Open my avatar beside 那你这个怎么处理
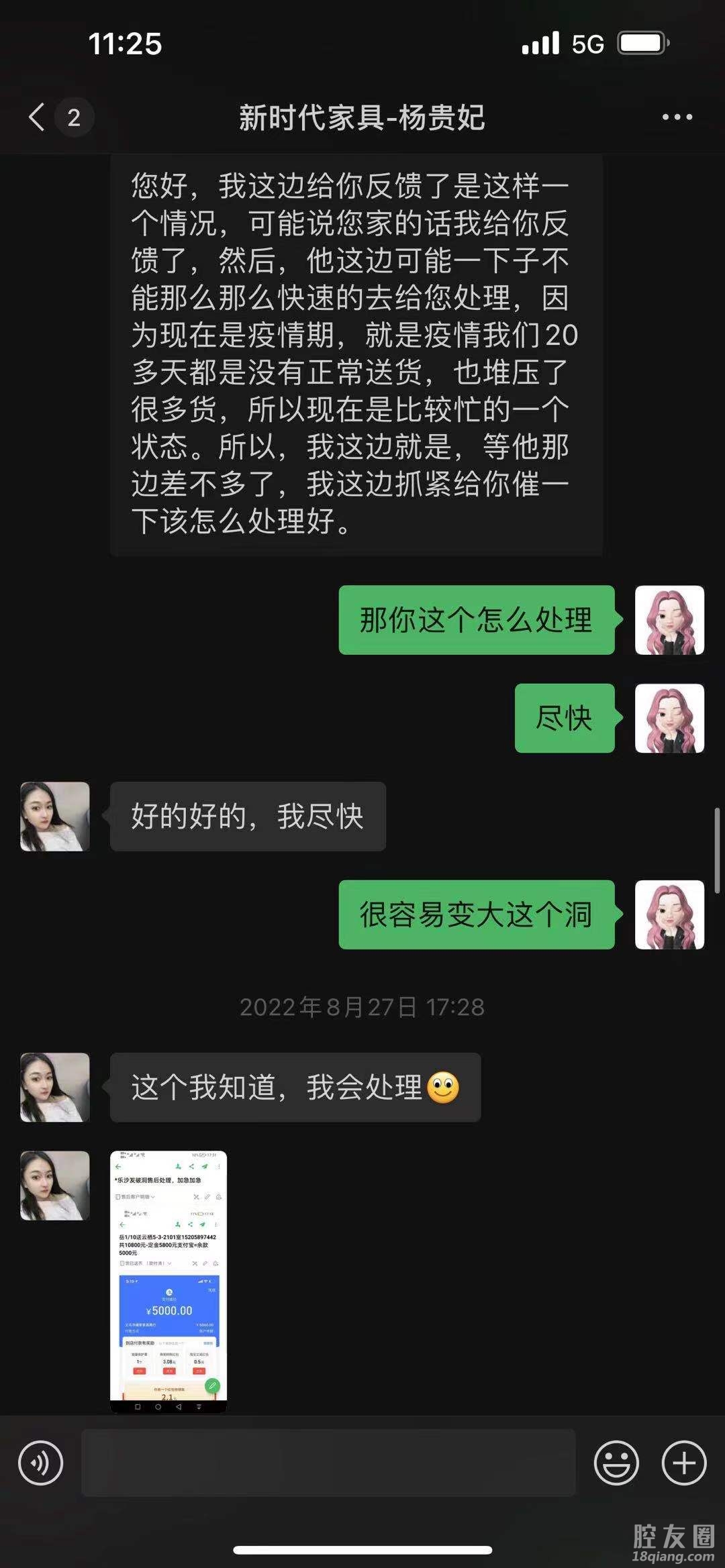This screenshot has height=1568, width=725. [x=669, y=620]
